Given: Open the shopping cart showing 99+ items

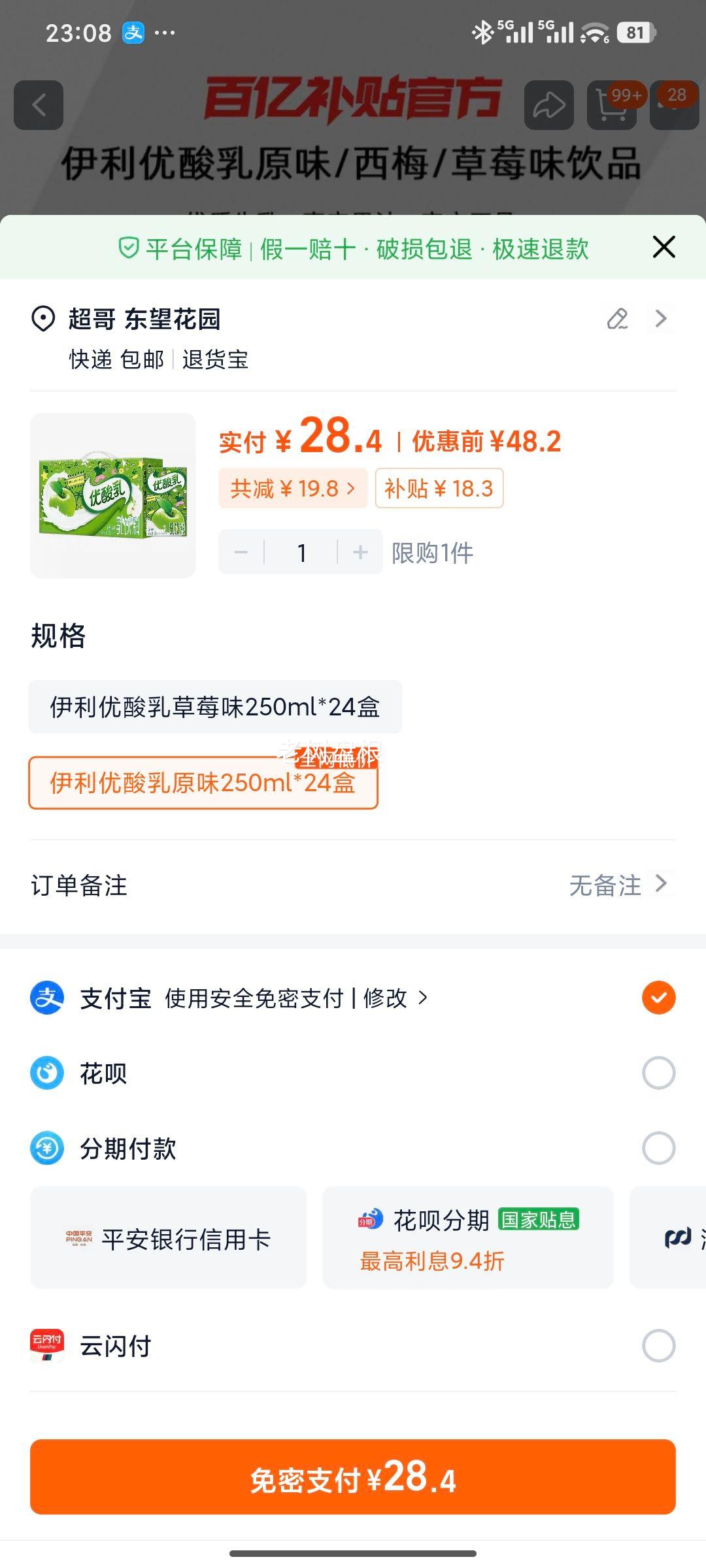Looking at the screenshot, I should [611, 105].
